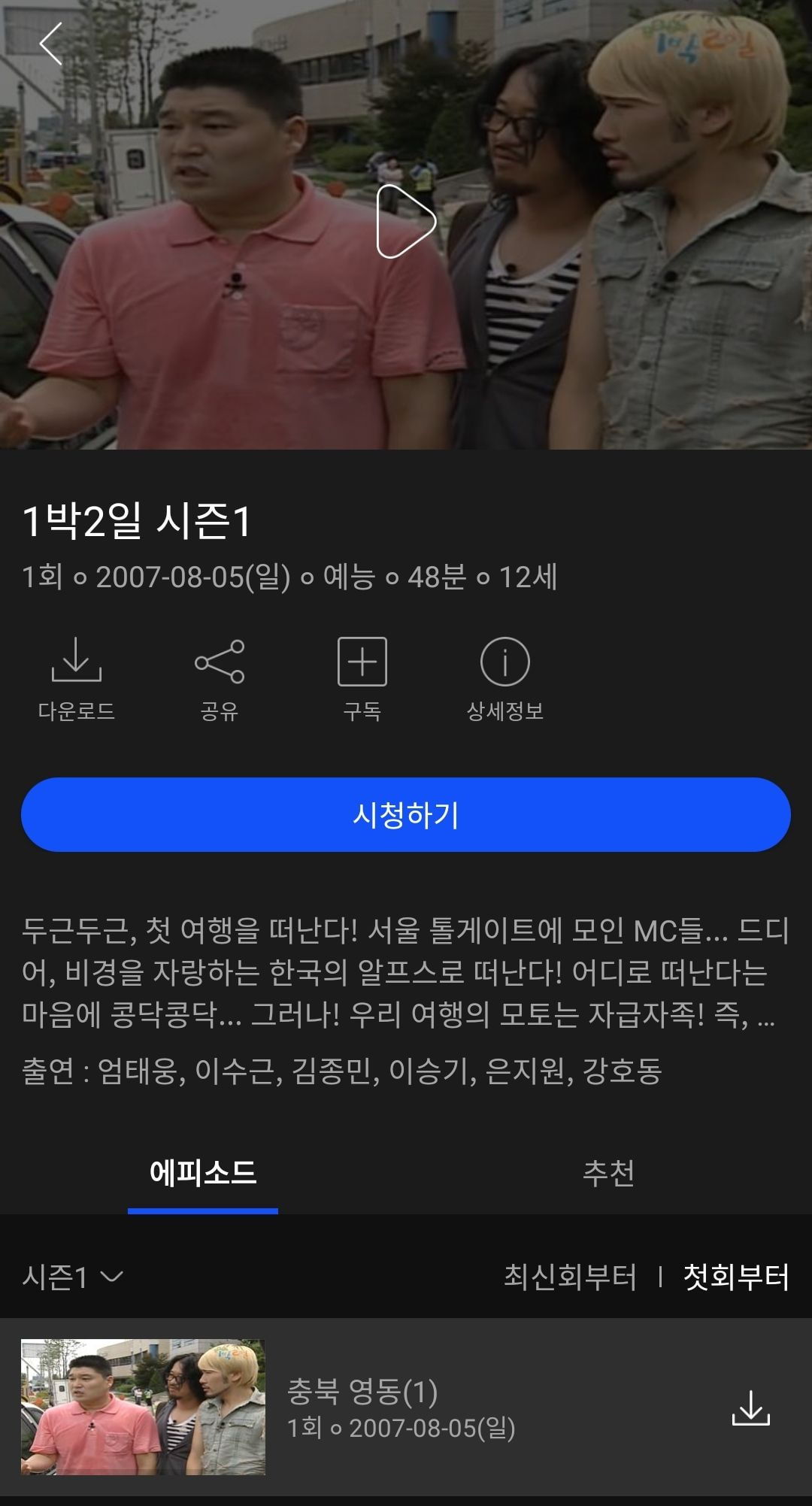
Task: Open episode 충북 영동(1)
Action: tap(361, 1408)
